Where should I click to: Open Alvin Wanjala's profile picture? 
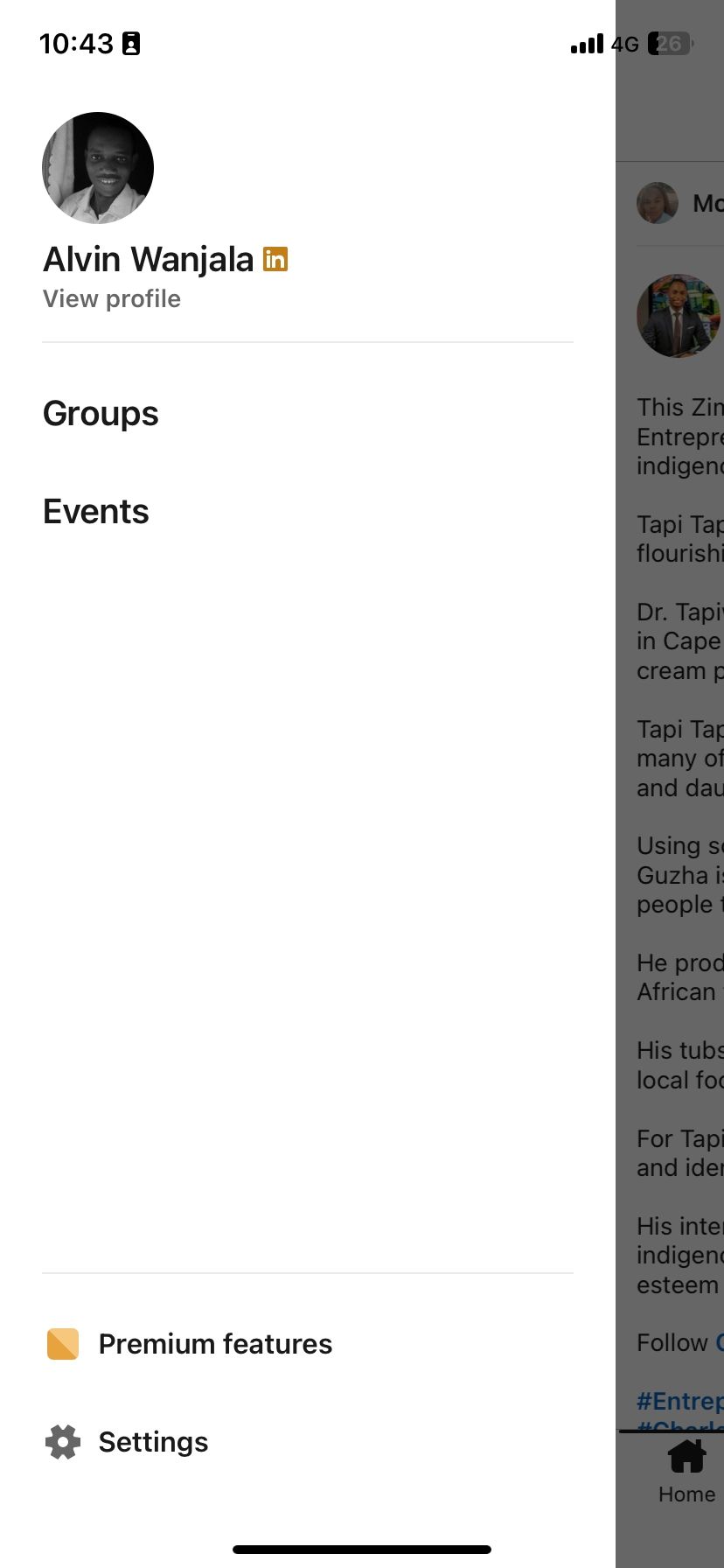(x=98, y=168)
